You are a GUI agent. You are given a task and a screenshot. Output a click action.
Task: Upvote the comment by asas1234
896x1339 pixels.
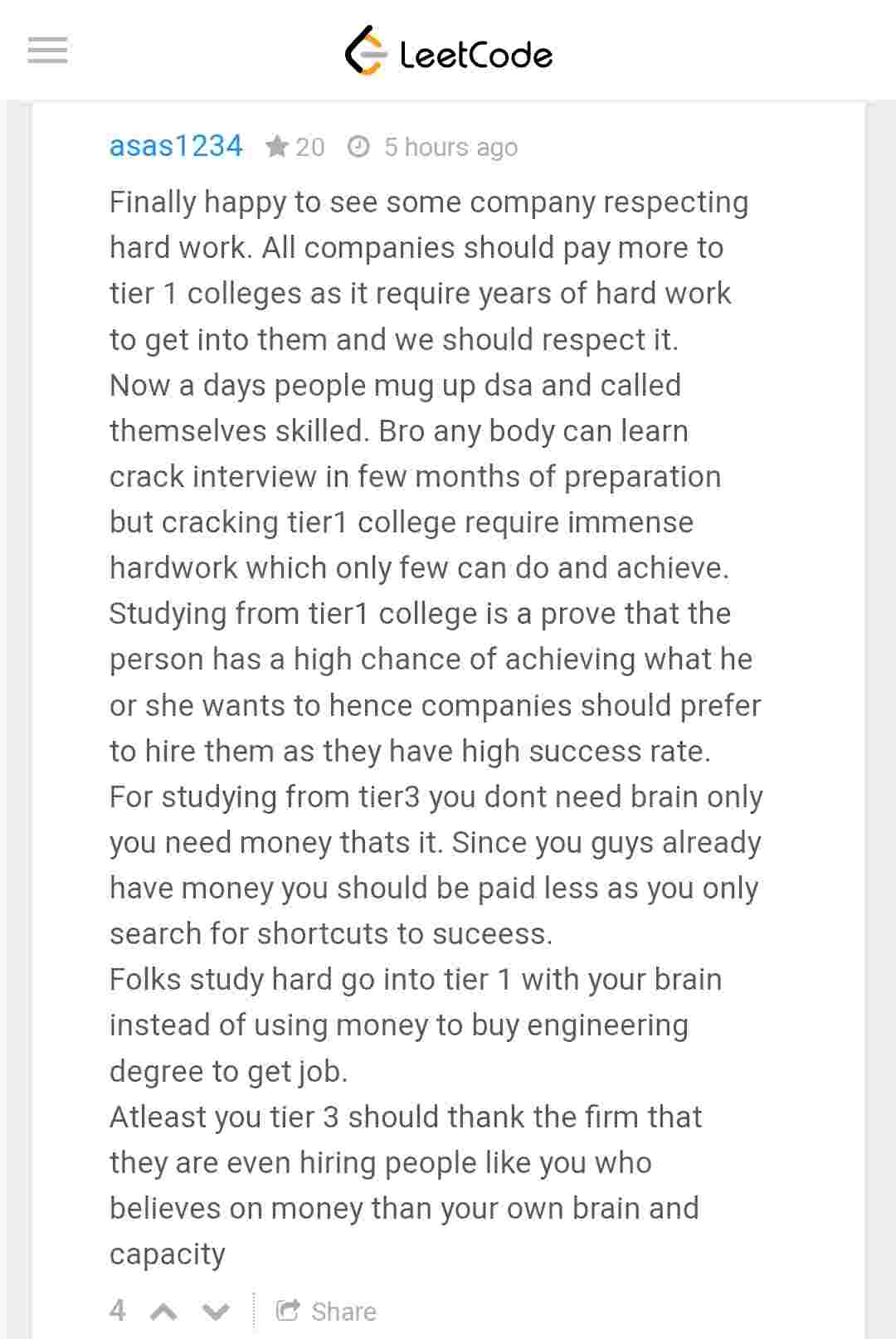(x=163, y=1312)
